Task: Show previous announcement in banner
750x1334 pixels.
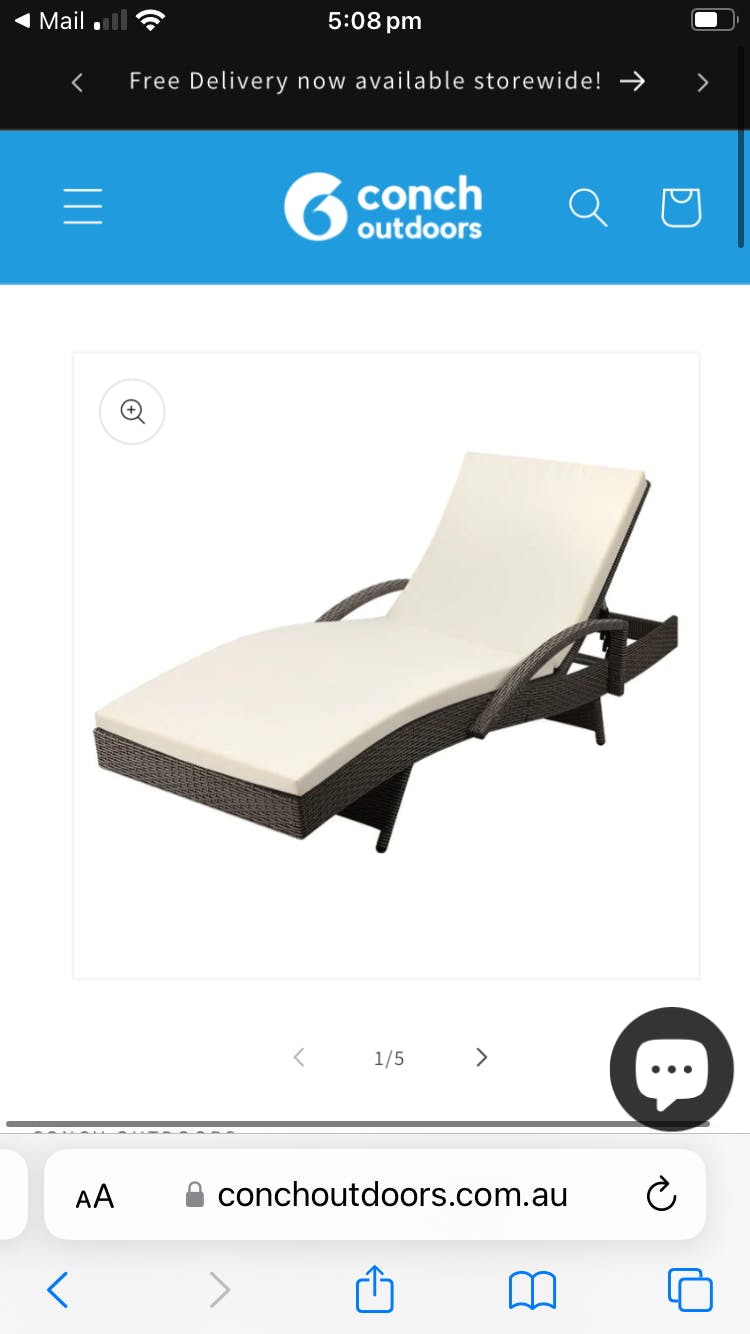Action: pyautogui.click(x=77, y=83)
